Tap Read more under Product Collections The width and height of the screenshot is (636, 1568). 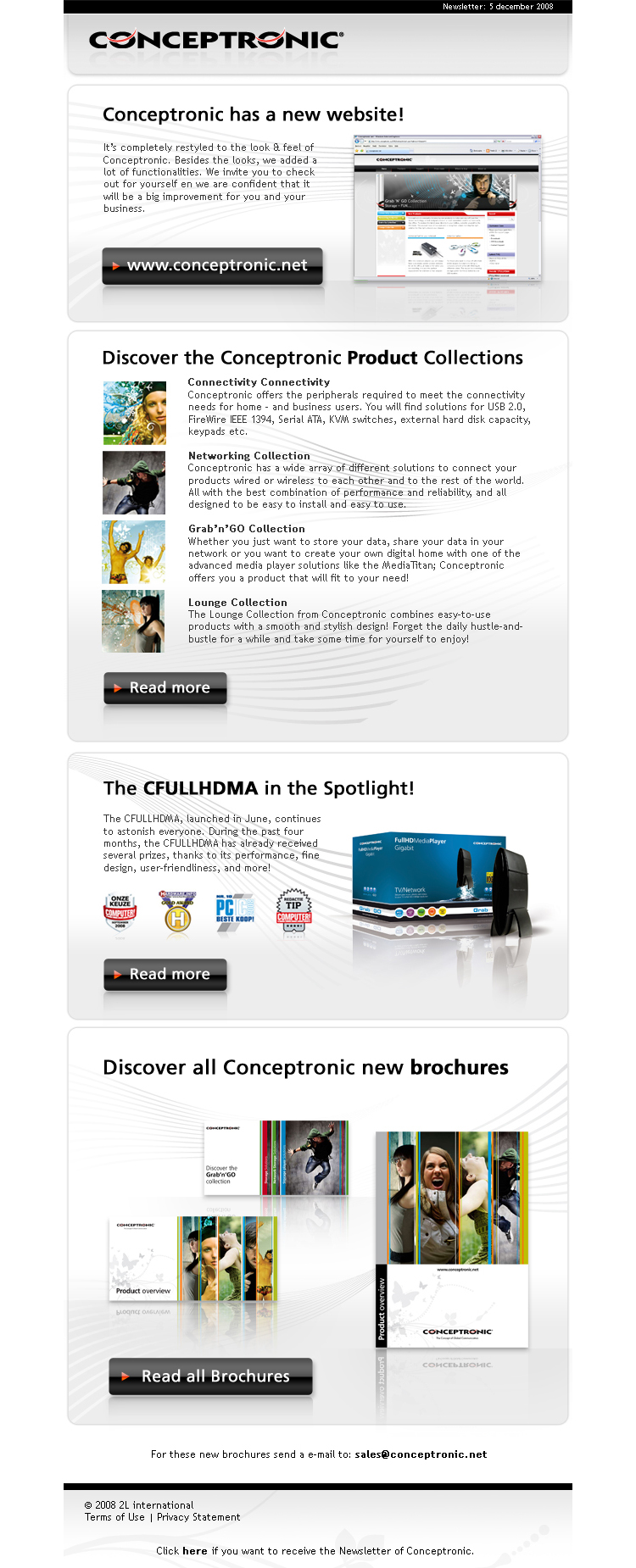click(x=165, y=688)
